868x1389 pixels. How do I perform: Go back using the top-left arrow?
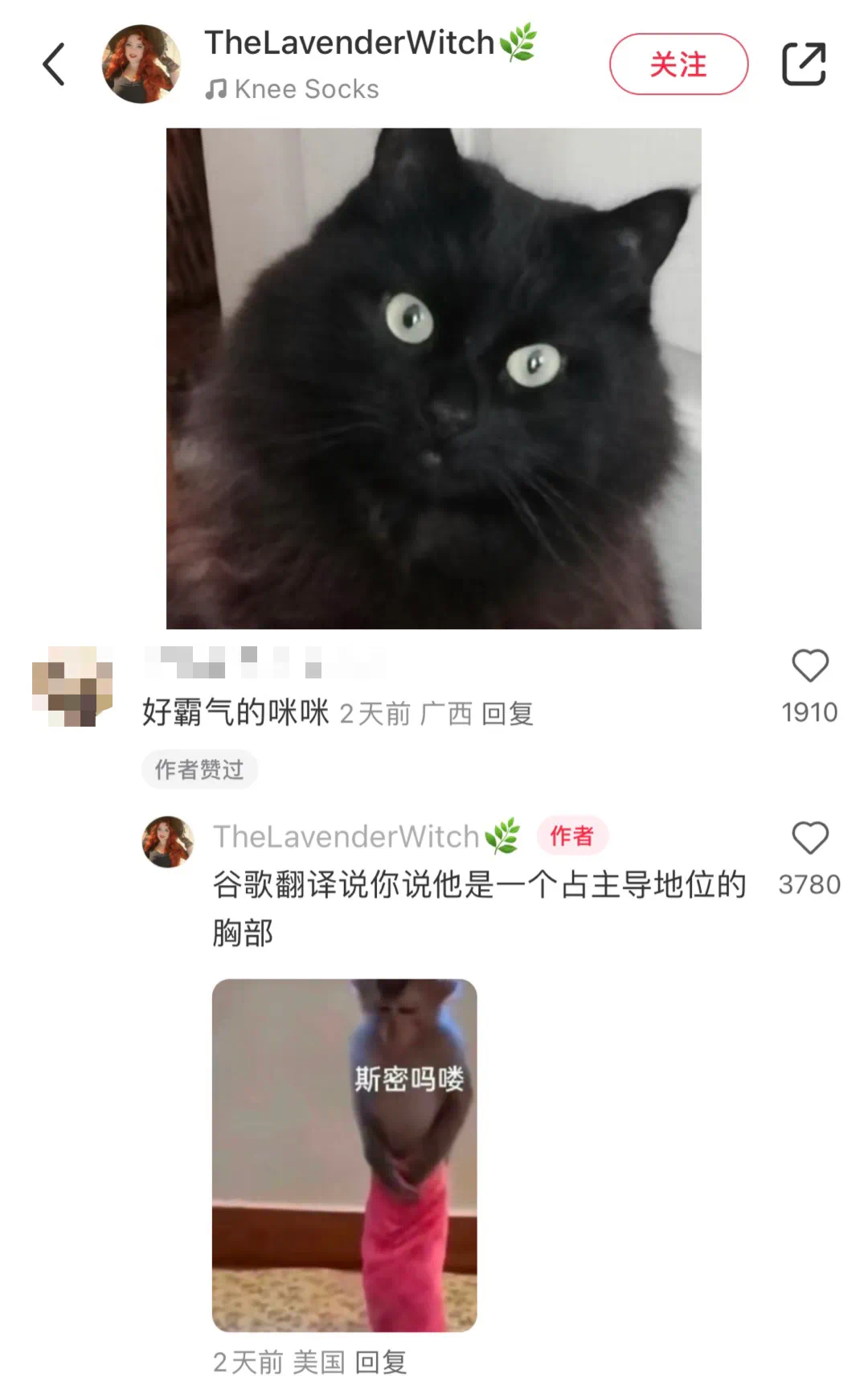click(54, 64)
